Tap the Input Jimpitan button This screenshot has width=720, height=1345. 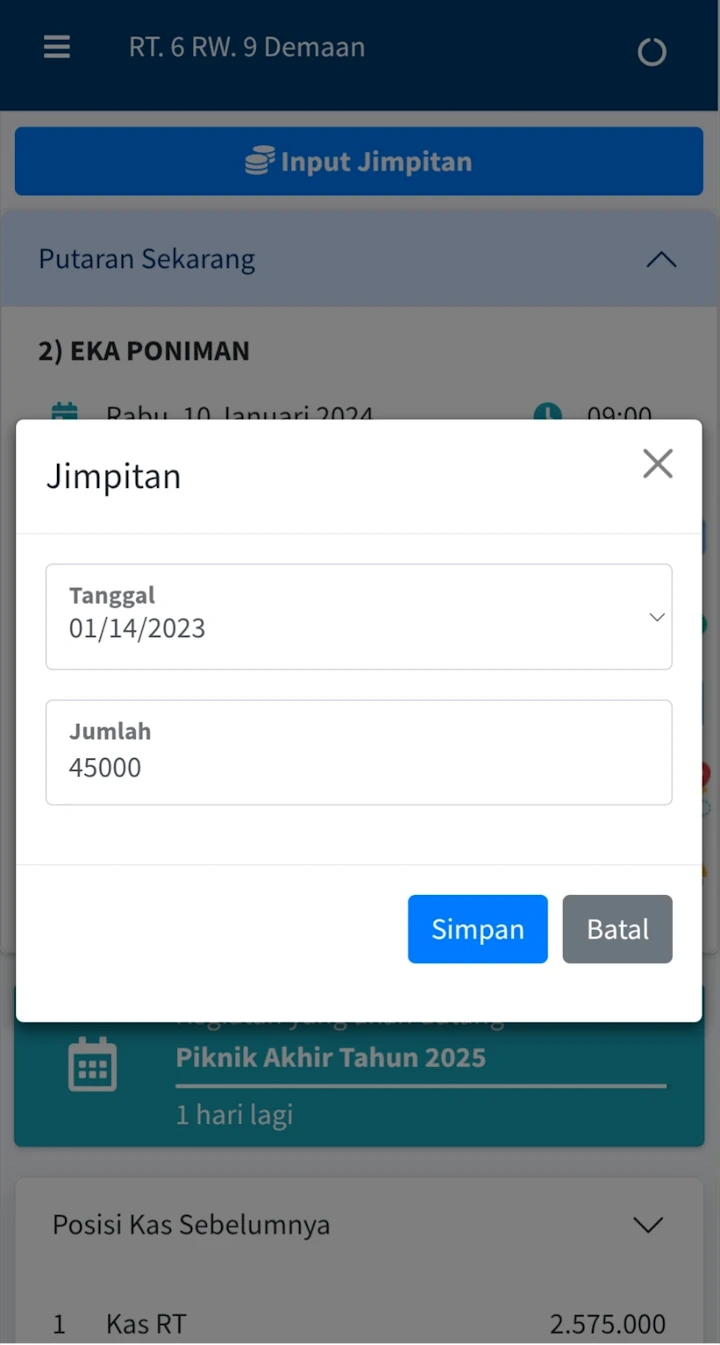point(358,161)
